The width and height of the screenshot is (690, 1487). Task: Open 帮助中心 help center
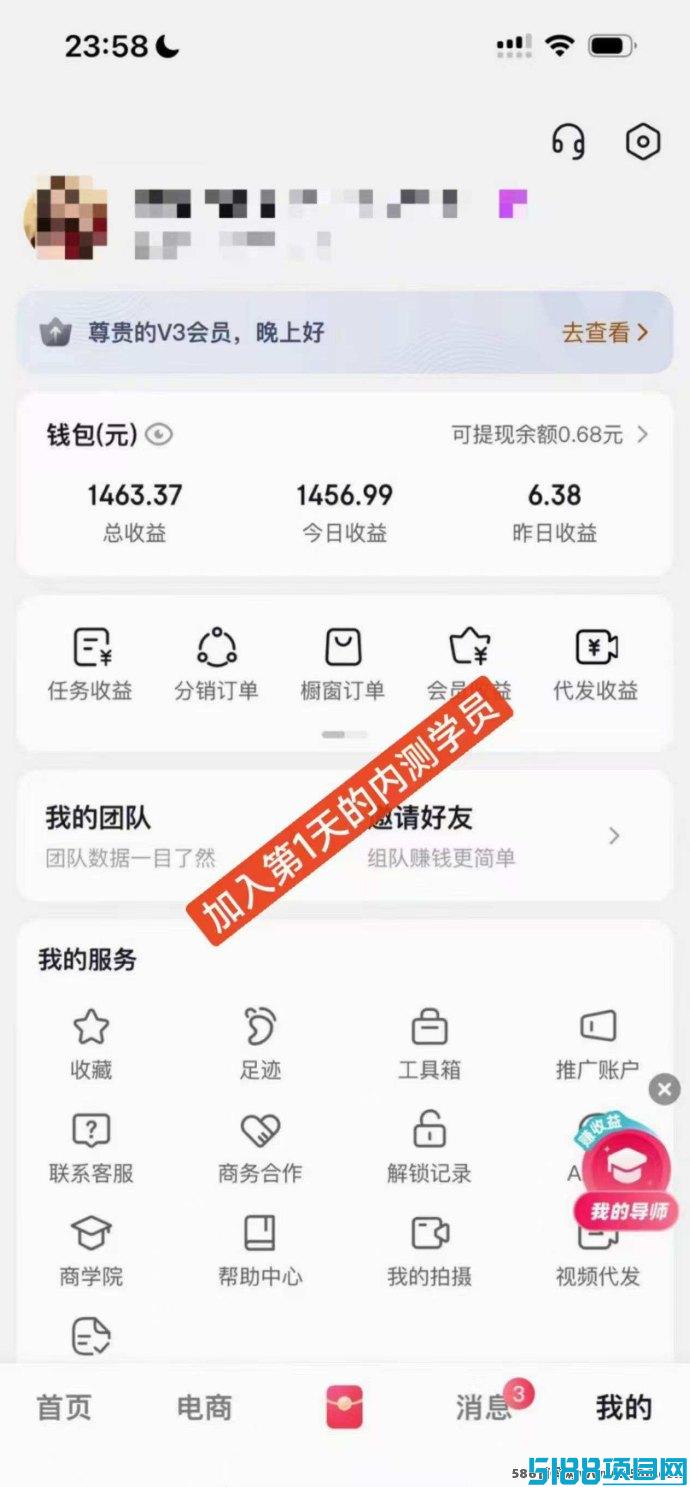tap(260, 1252)
